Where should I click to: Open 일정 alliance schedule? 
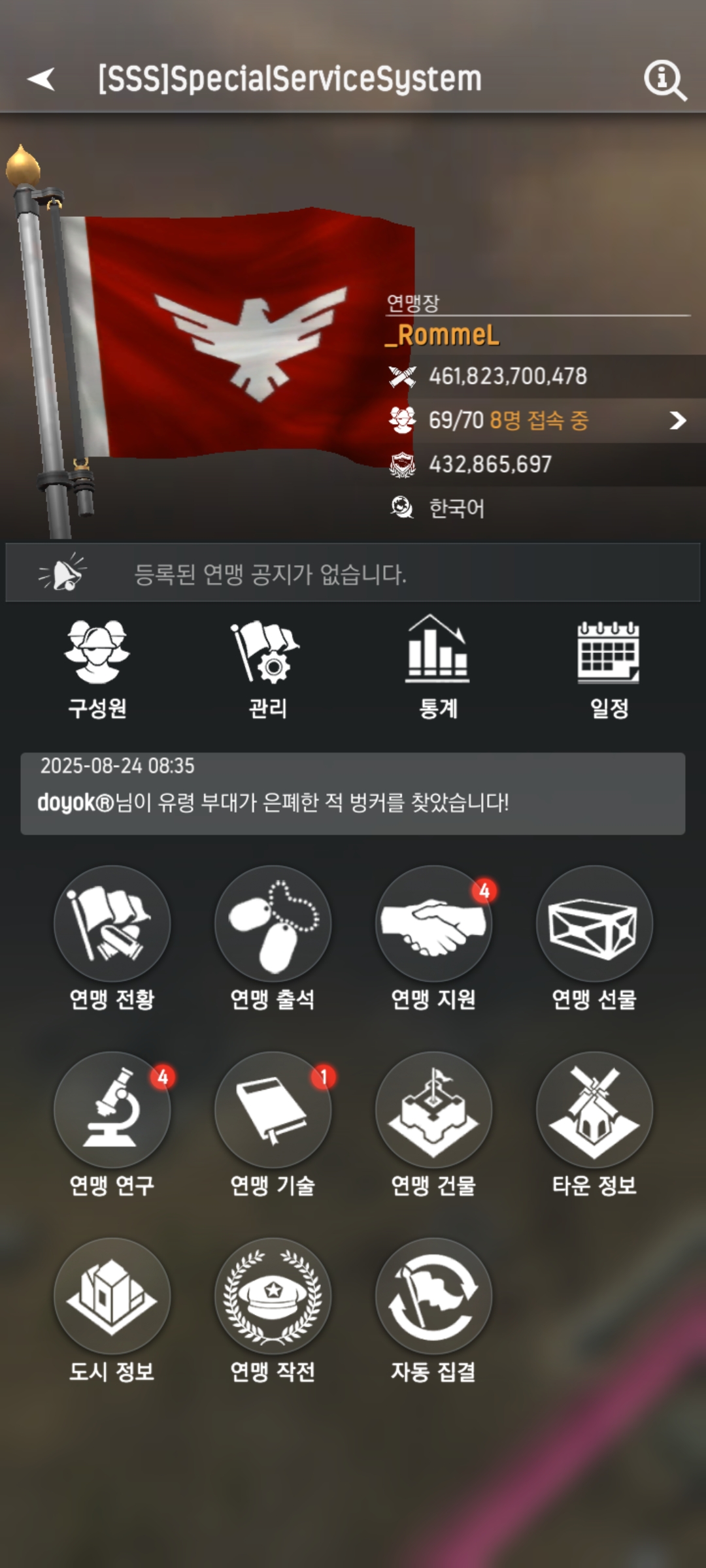(x=609, y=668)
